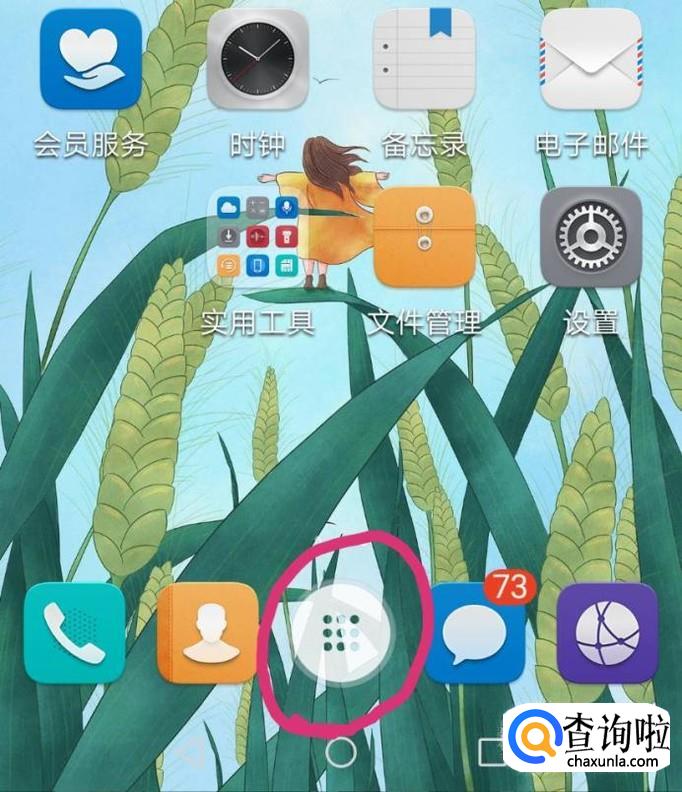Launch the 时钟 clock app
The height and width of the screenshot is (792, 682).
(258, 59)
